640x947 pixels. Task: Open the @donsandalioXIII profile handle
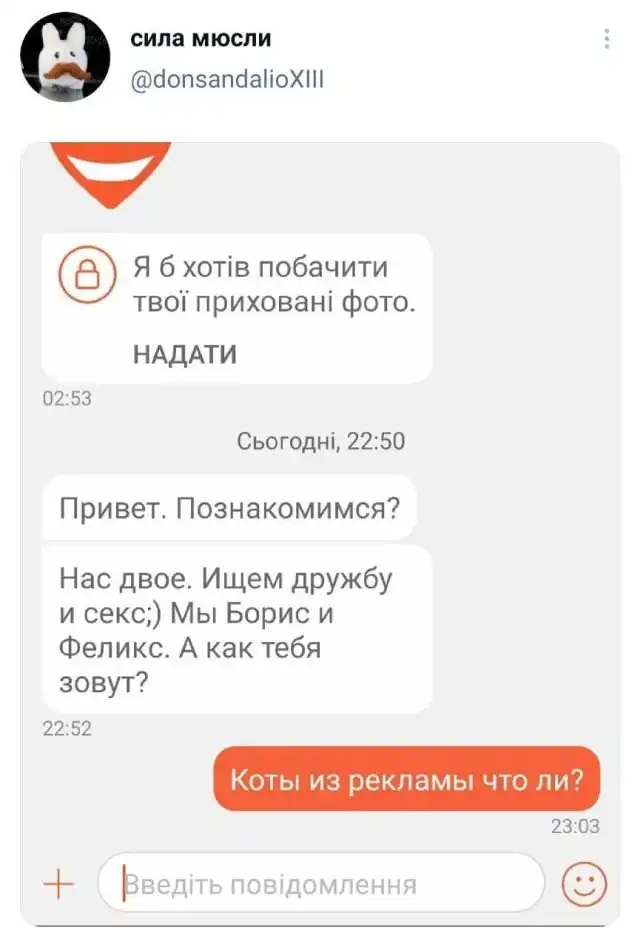227,80
